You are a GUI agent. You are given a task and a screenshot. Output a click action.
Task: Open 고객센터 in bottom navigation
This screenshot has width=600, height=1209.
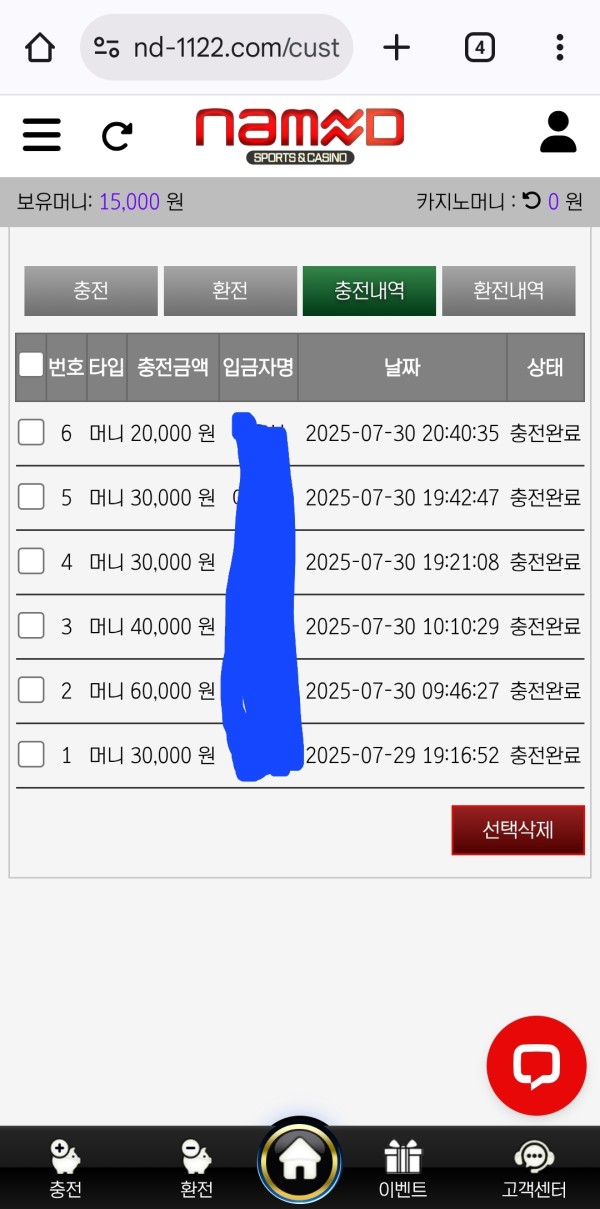pos(534,1170)
